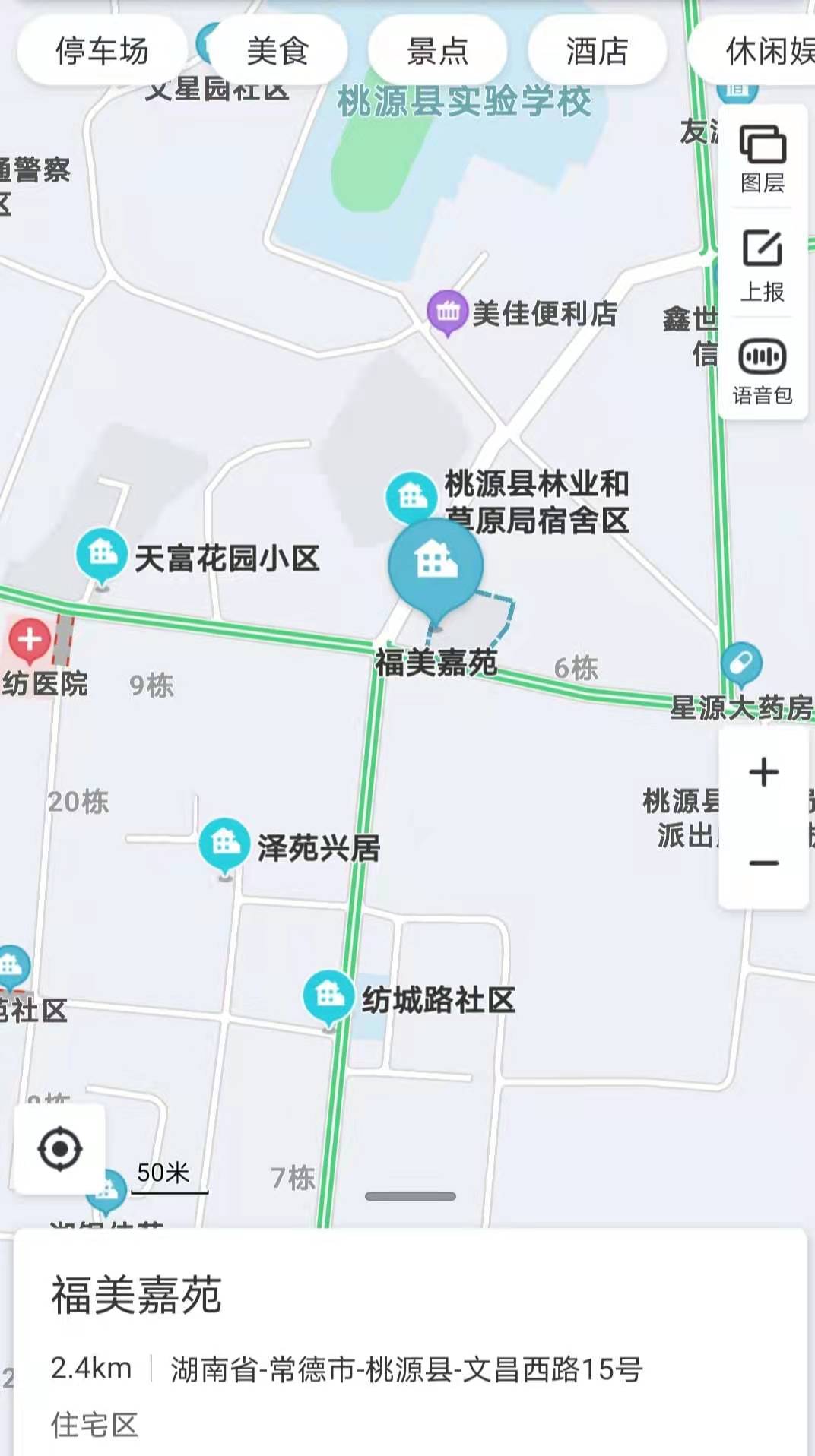The image size is (815, 1456).
Task: Tap the 泽苑兴居 location pin
Action: (224, 844)
